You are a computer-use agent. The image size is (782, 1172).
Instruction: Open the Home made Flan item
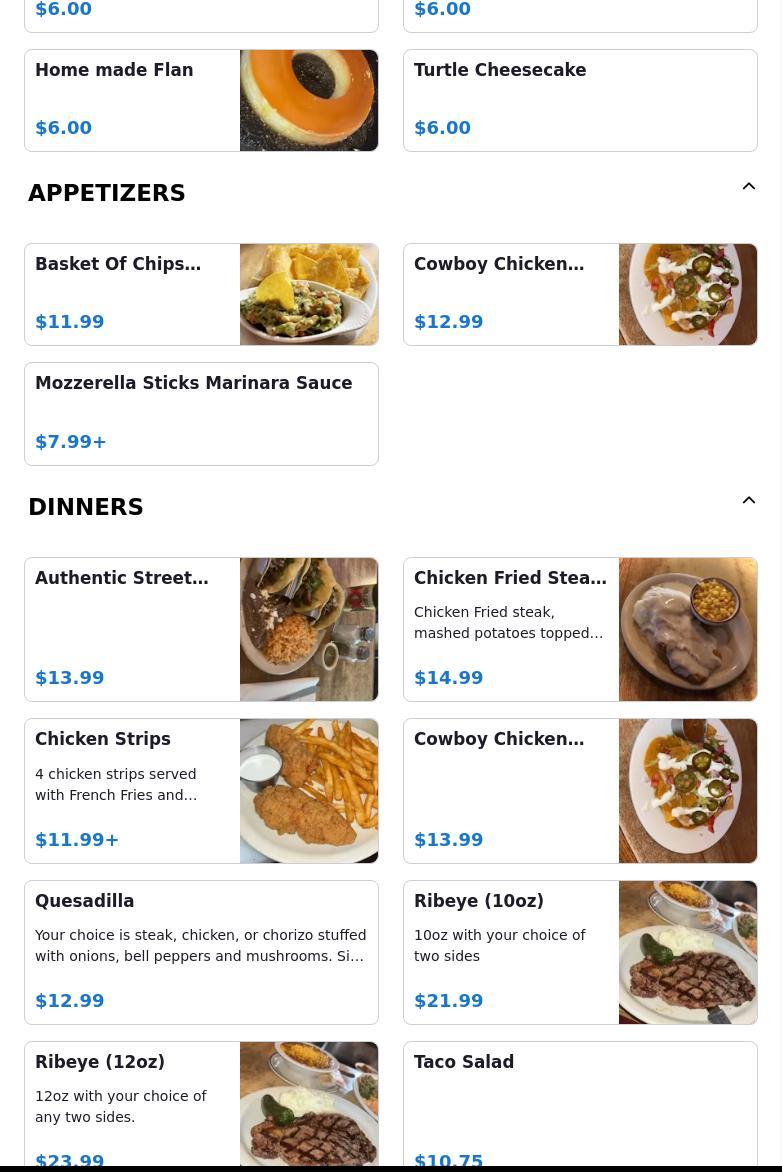pyautogui.click(x=201, y=100)
